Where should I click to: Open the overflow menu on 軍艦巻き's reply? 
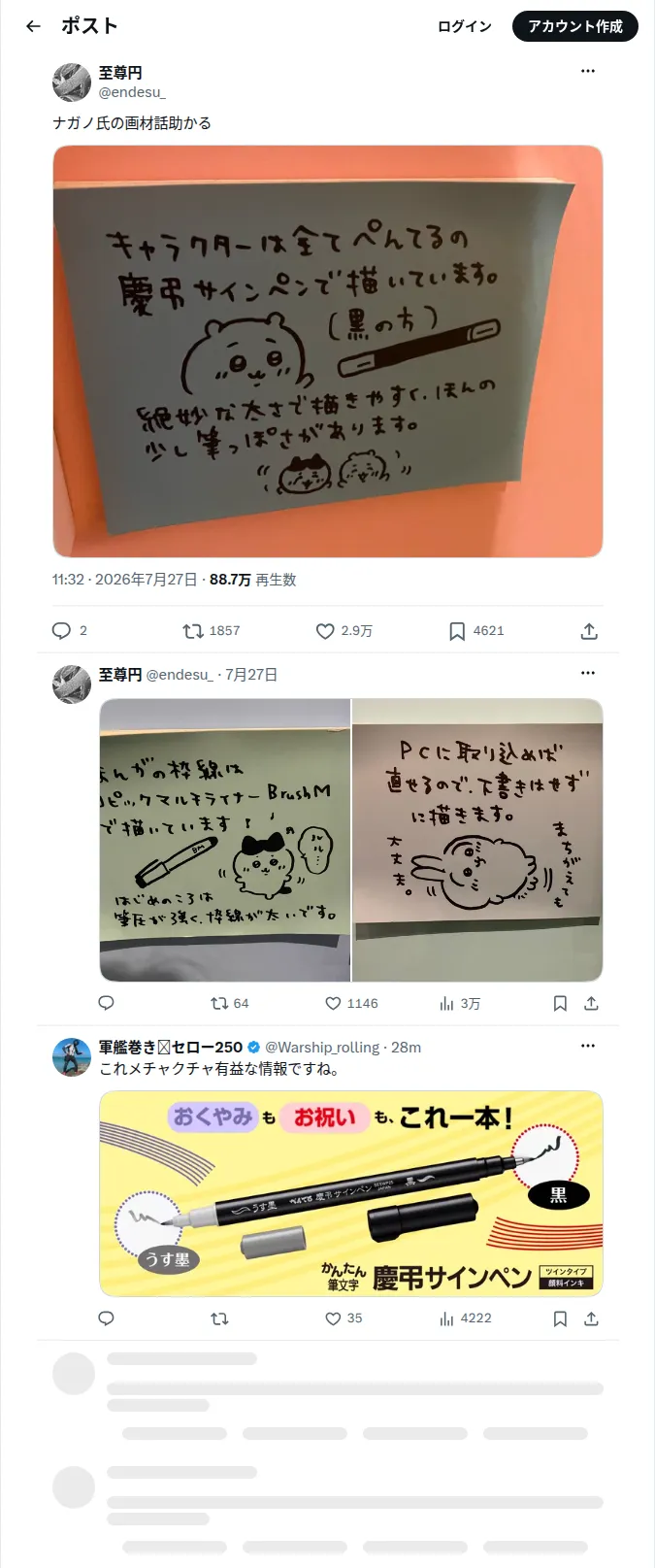tap(588, 1046)
